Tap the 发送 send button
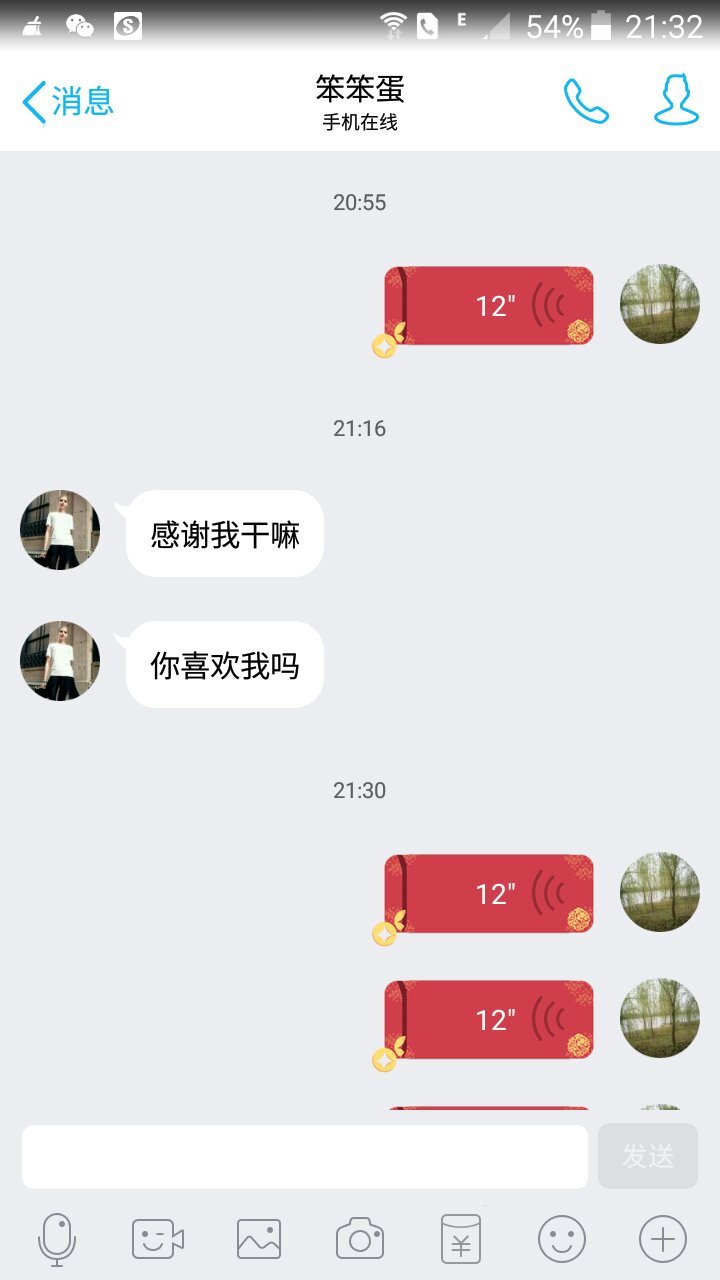The image size is (720, 1280). [647, 1157]
